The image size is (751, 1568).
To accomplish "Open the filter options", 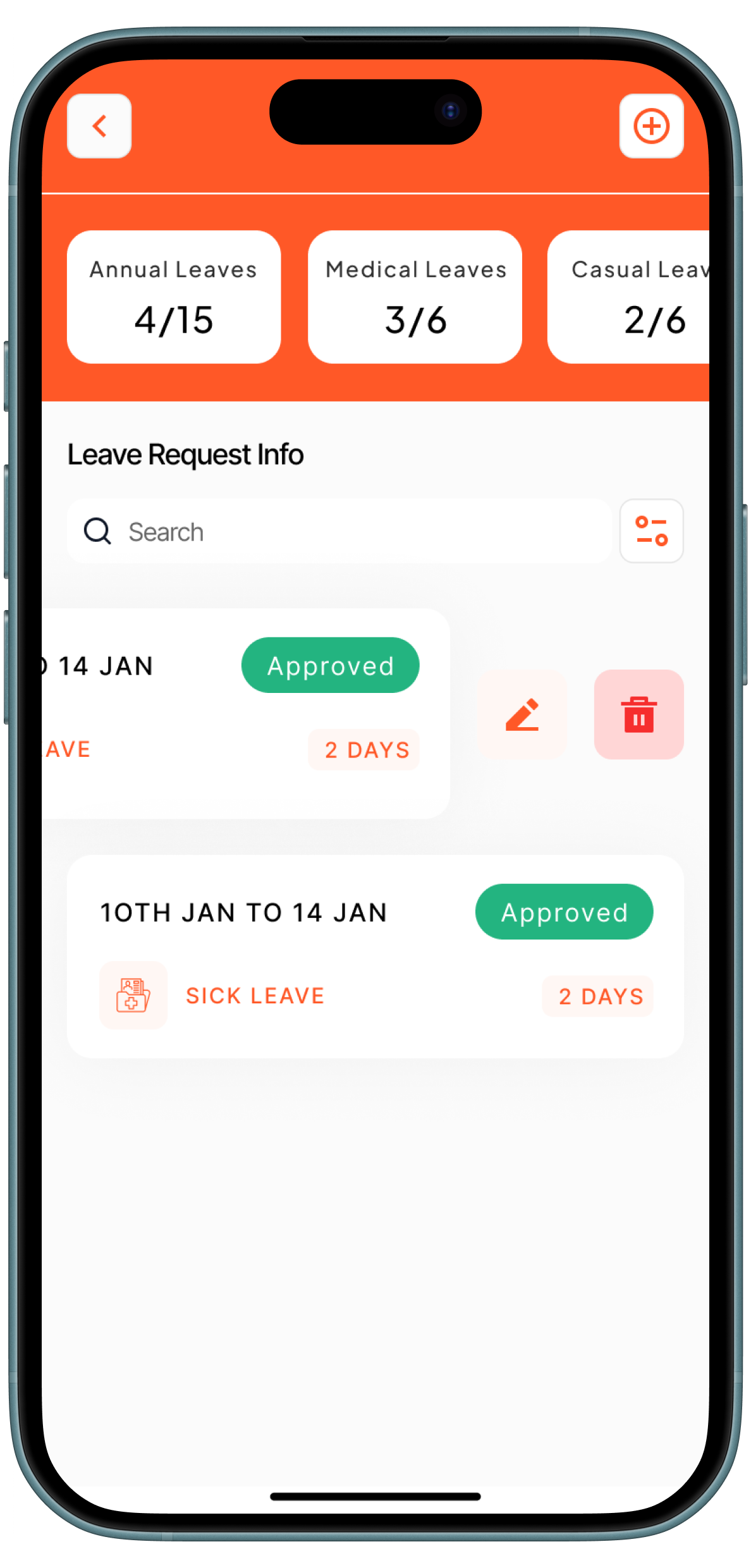I will click(x=651, y=531).
